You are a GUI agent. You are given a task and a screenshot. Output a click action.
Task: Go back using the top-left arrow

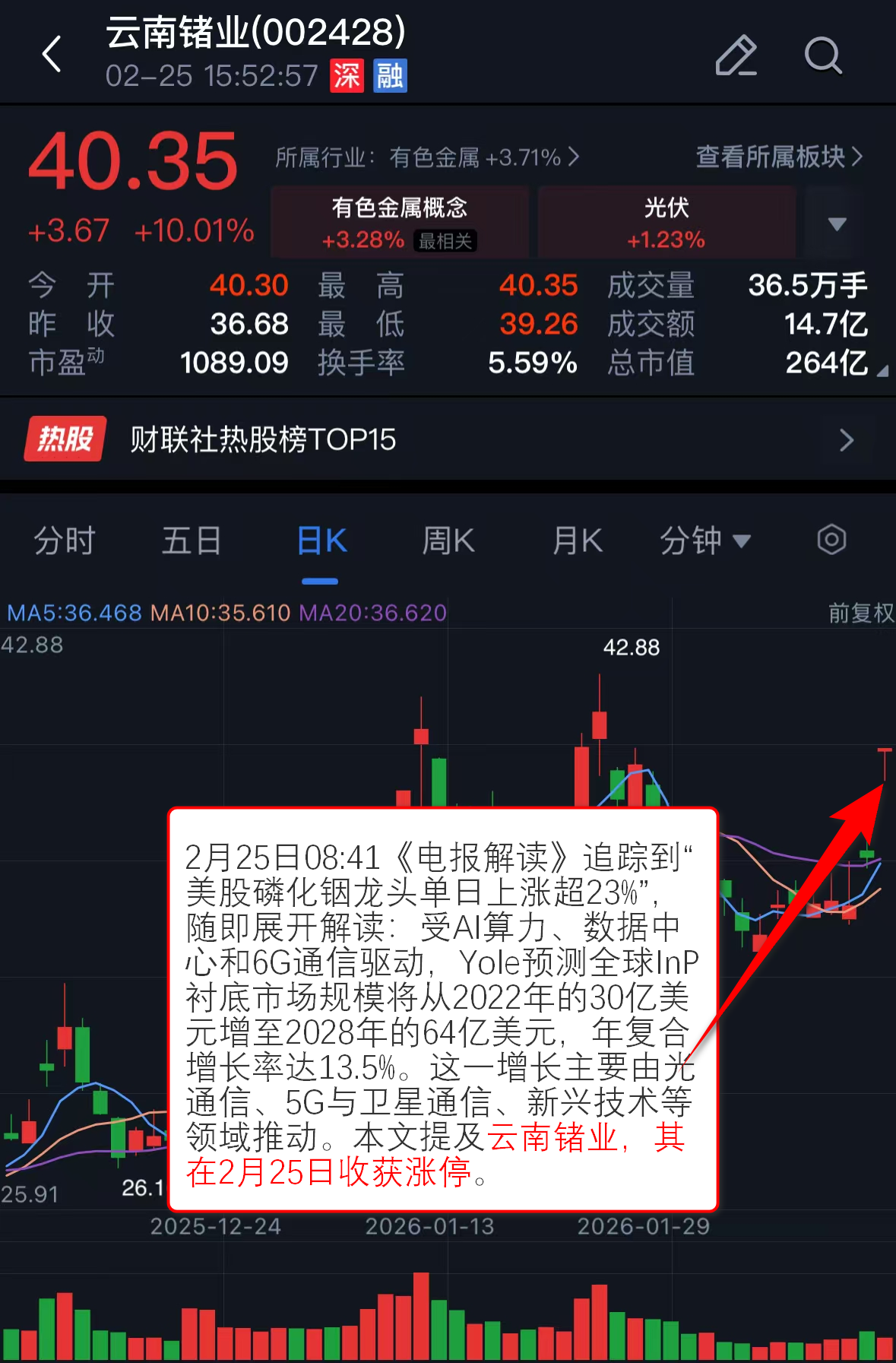pyautogui.click(x=52, y=55)
